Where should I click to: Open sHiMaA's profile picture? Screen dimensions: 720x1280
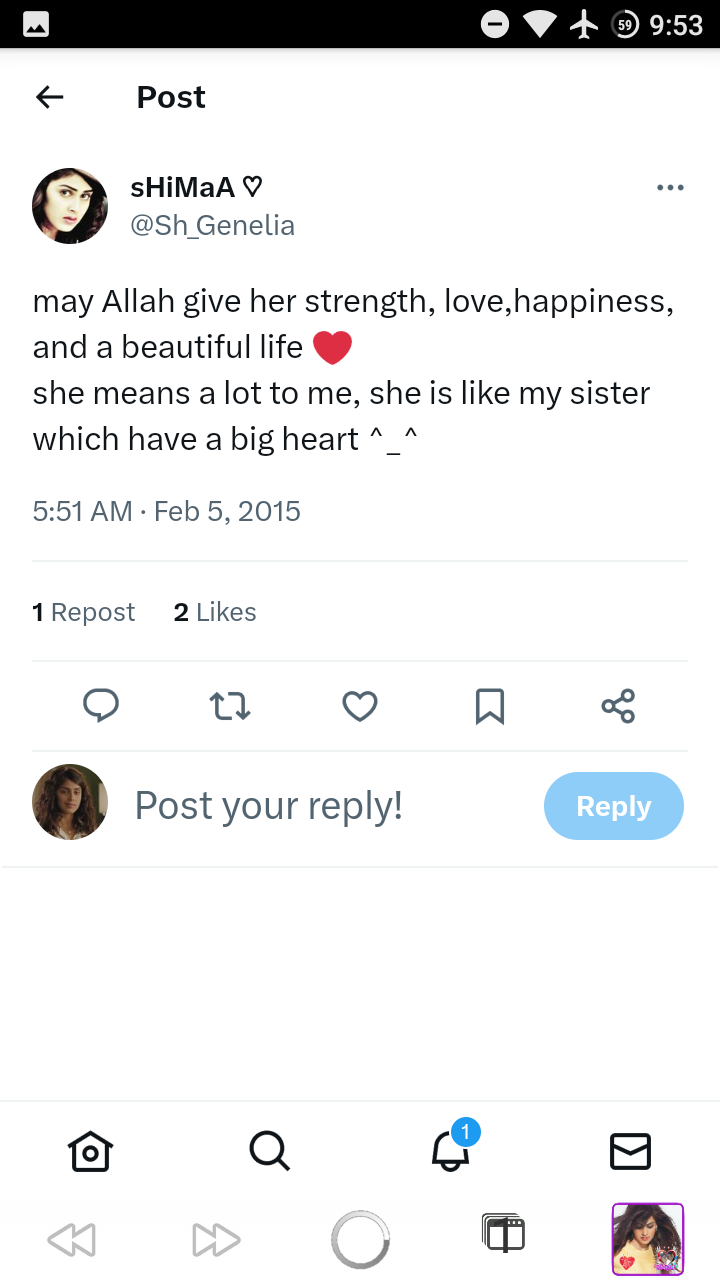point(70,206)
